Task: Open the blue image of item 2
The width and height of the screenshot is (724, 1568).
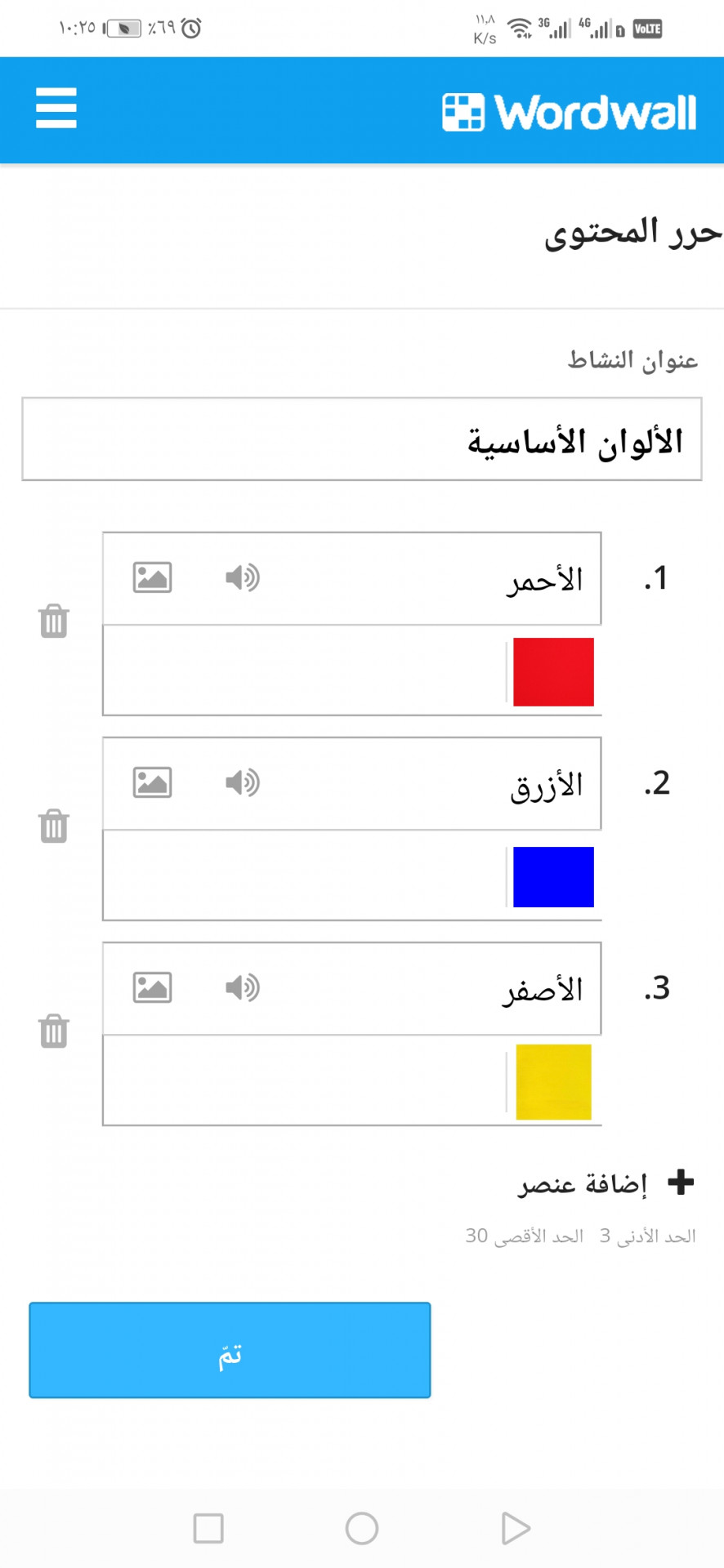Action: (553, 876)
